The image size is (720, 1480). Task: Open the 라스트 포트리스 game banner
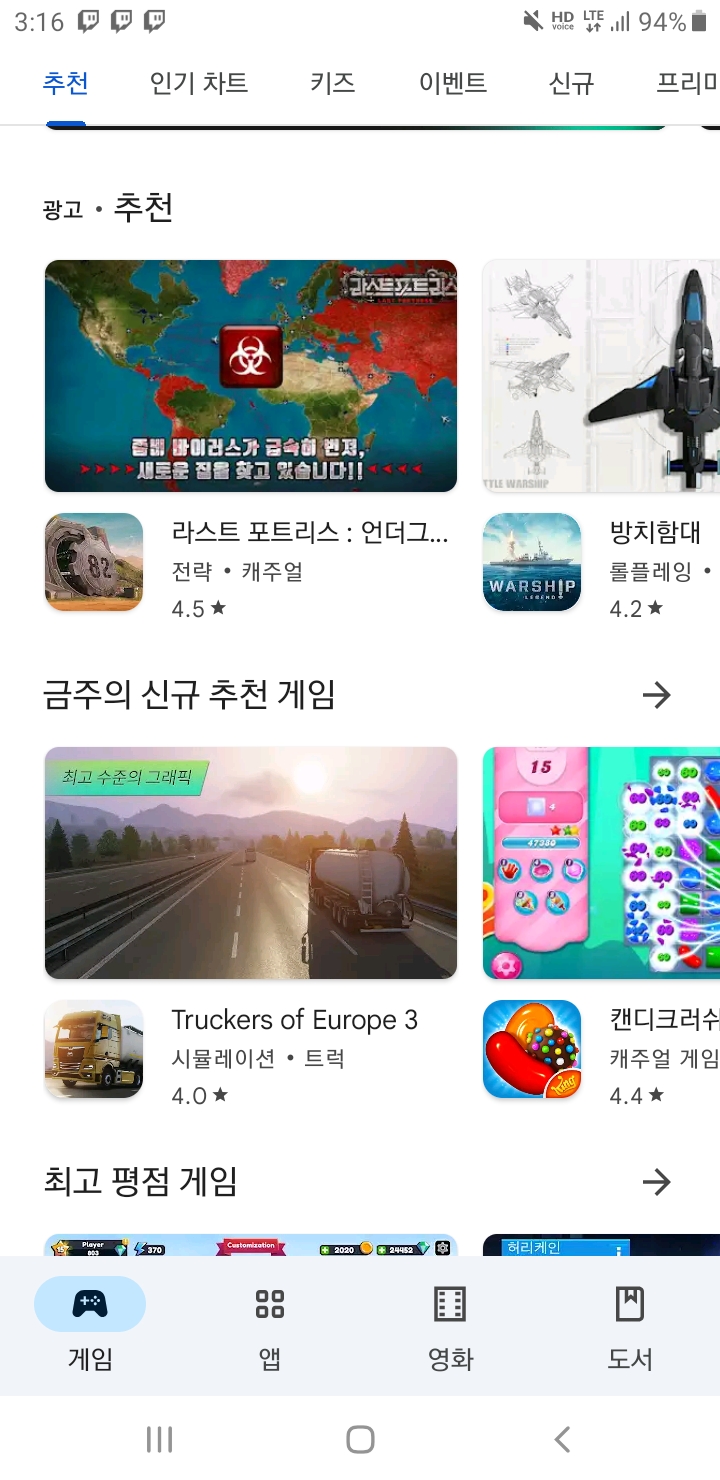[251, 376]
